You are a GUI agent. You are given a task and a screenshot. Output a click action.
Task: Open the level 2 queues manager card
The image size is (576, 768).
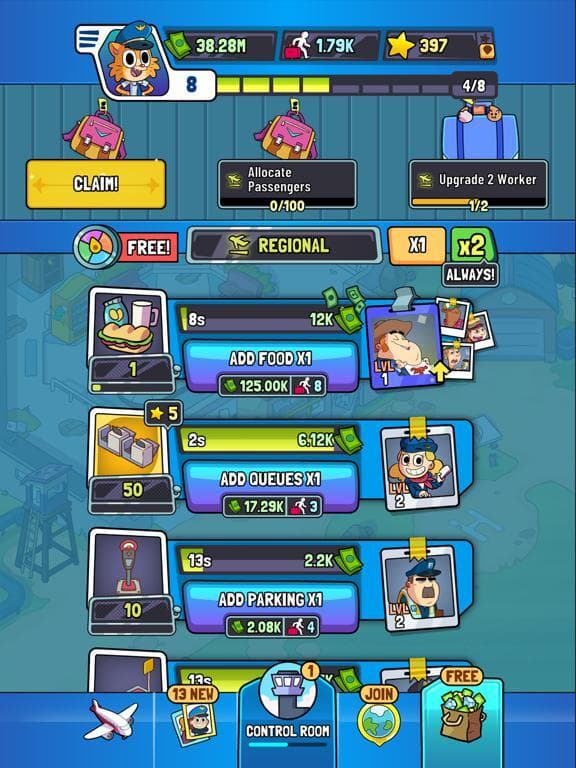419,467
